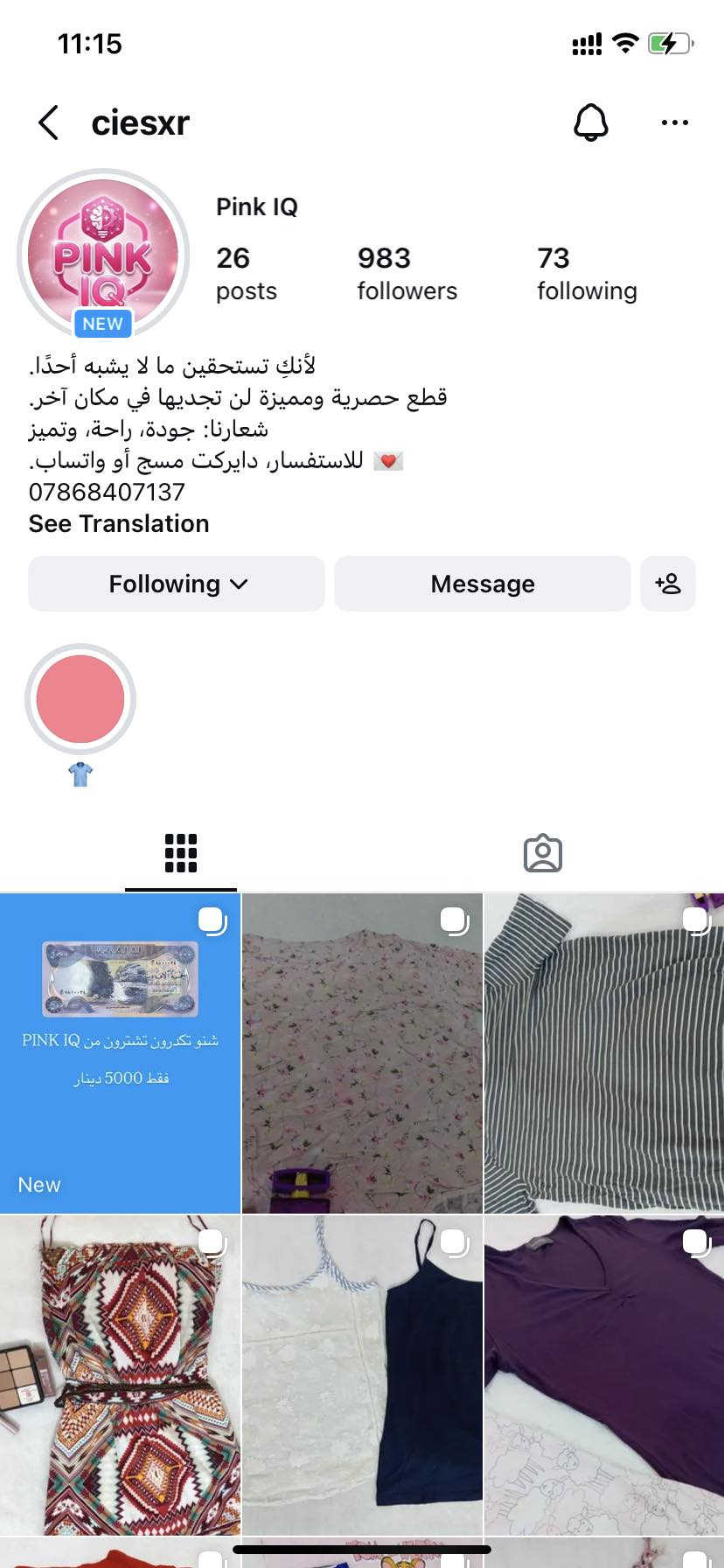Open the three-dot overflow menu
Screen dimensions: 724x1568
point(674,122)
